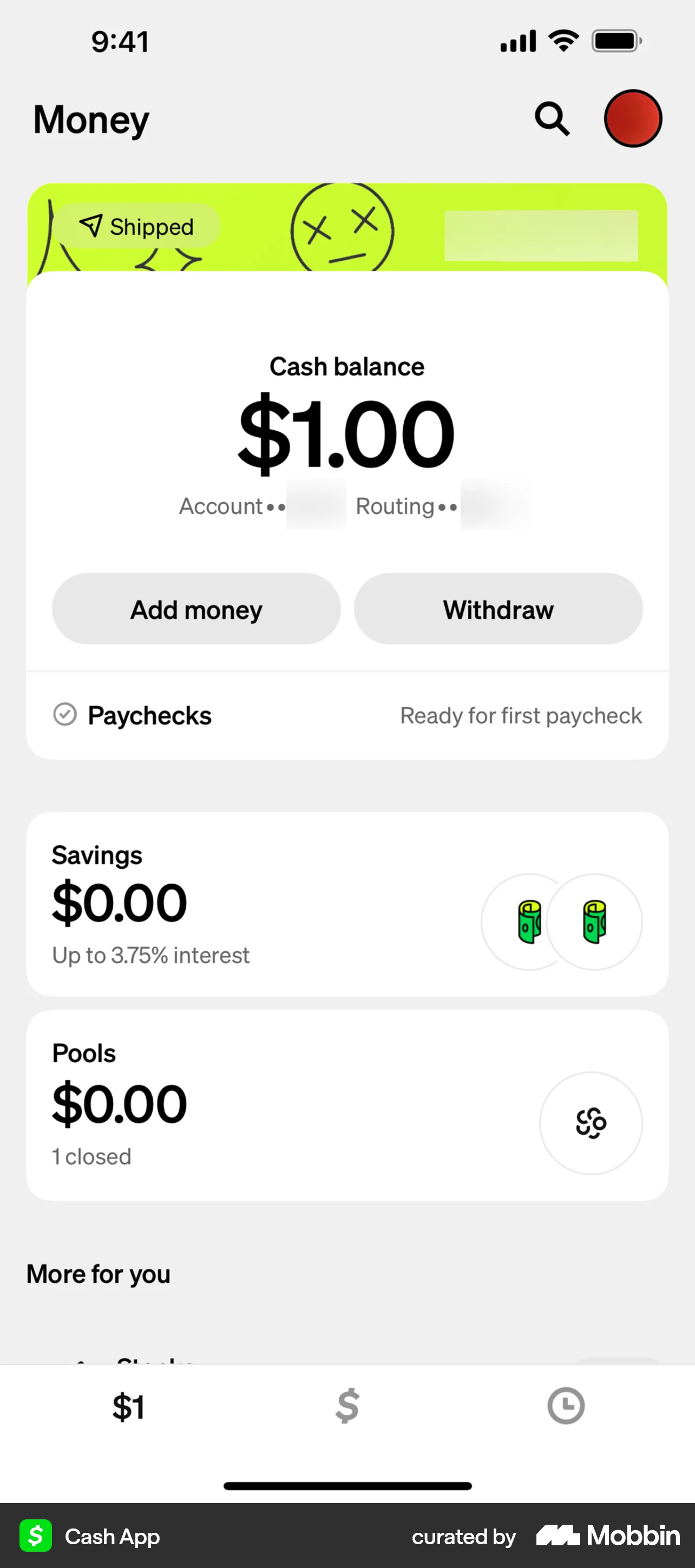This screenshot has width=695, height=1568.
Task: Open the Pools circular icon
Action: (x=592, y=1123)
